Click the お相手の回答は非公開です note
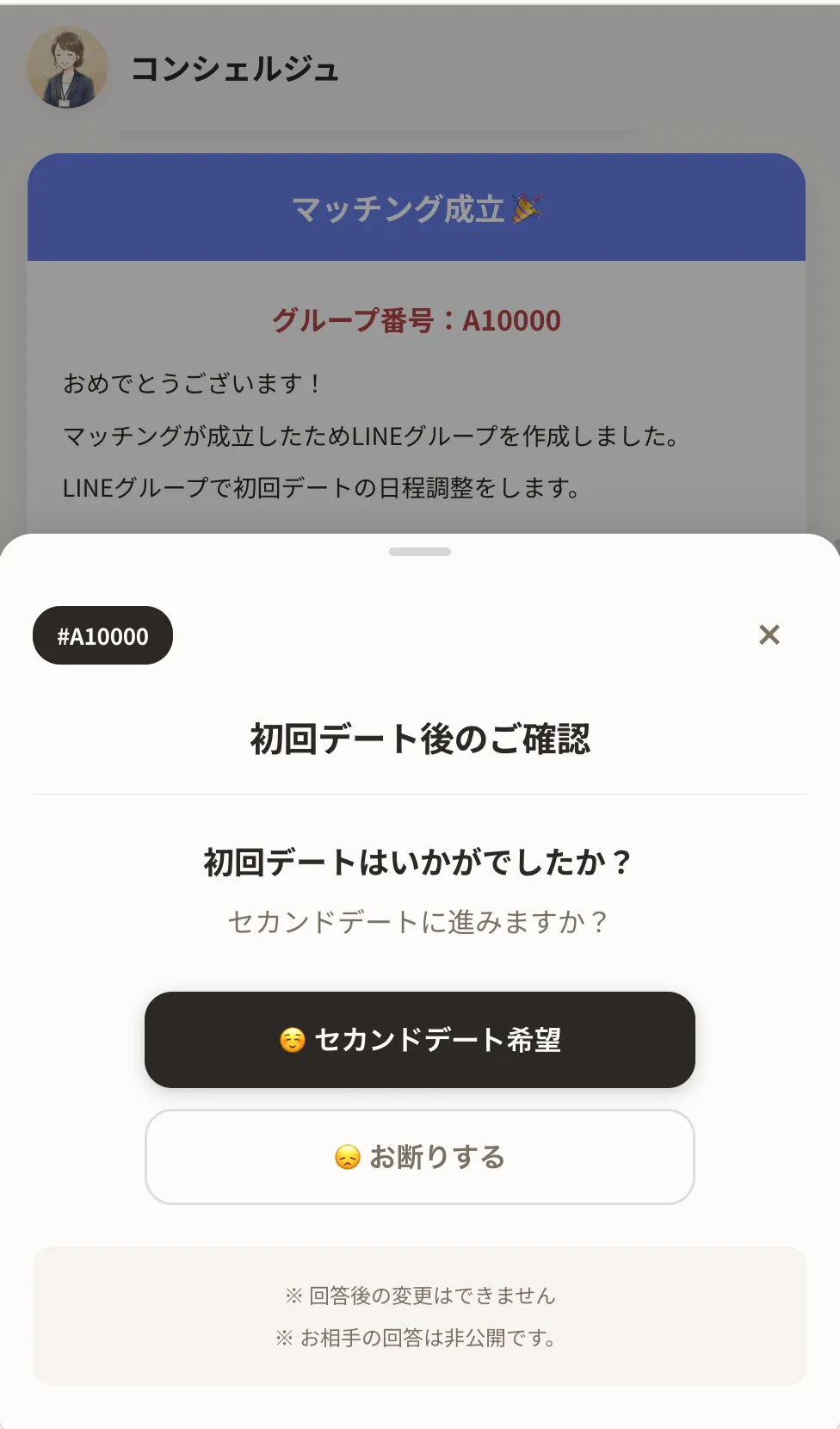 pos(419,1339)
